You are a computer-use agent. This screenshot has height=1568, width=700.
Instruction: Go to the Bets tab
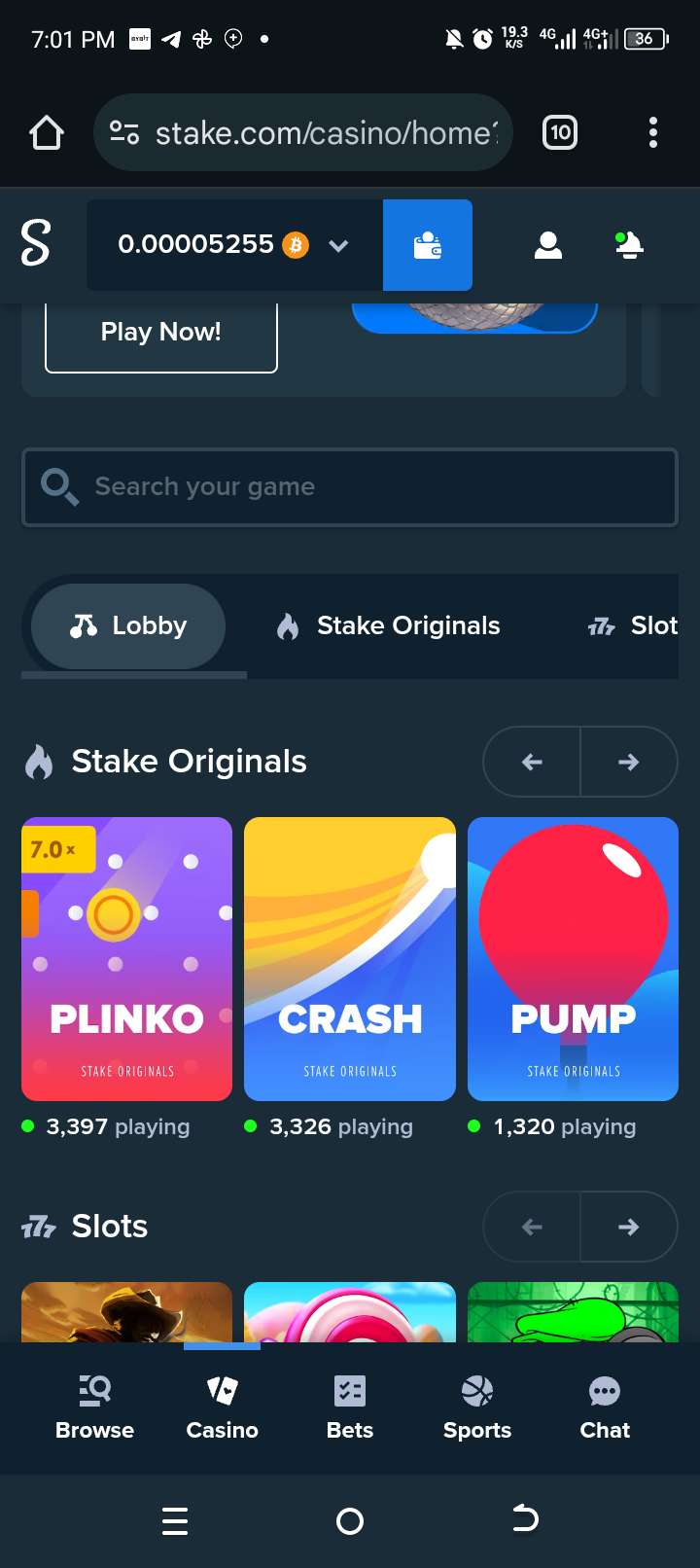coord(350,1408)
